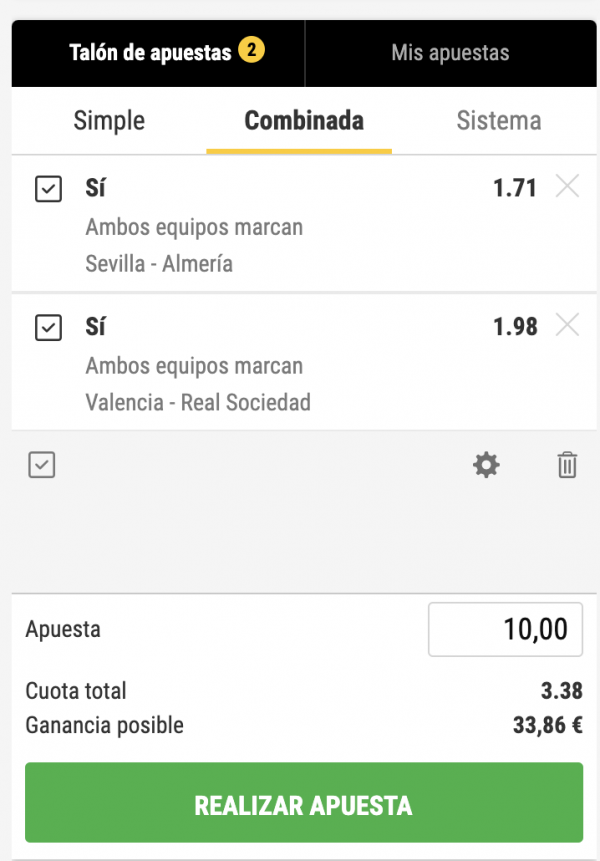Toggle the select-all checkbox below the bets
Viewport: 600px width, 861px height.
42,465
